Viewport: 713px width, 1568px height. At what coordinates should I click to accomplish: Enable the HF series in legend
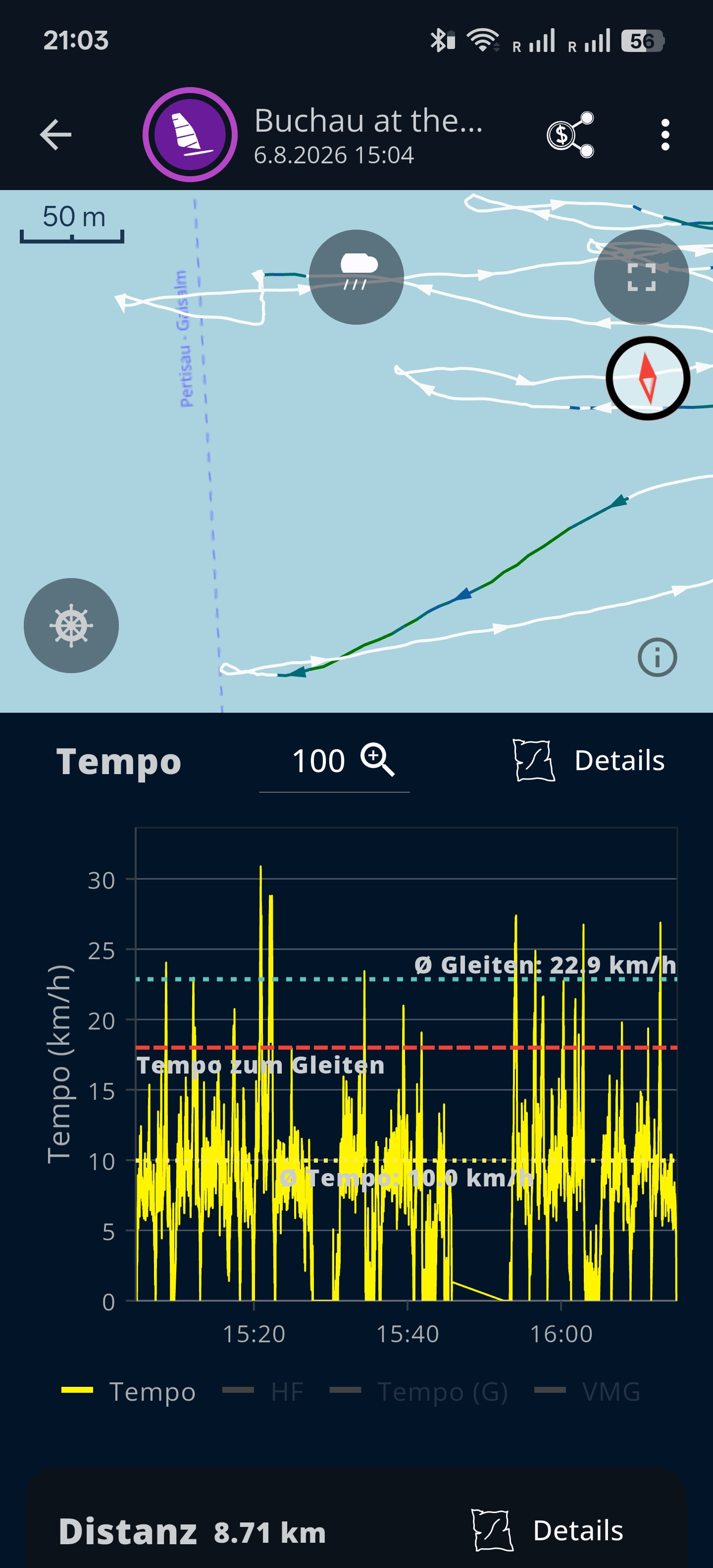(263, 1391)
